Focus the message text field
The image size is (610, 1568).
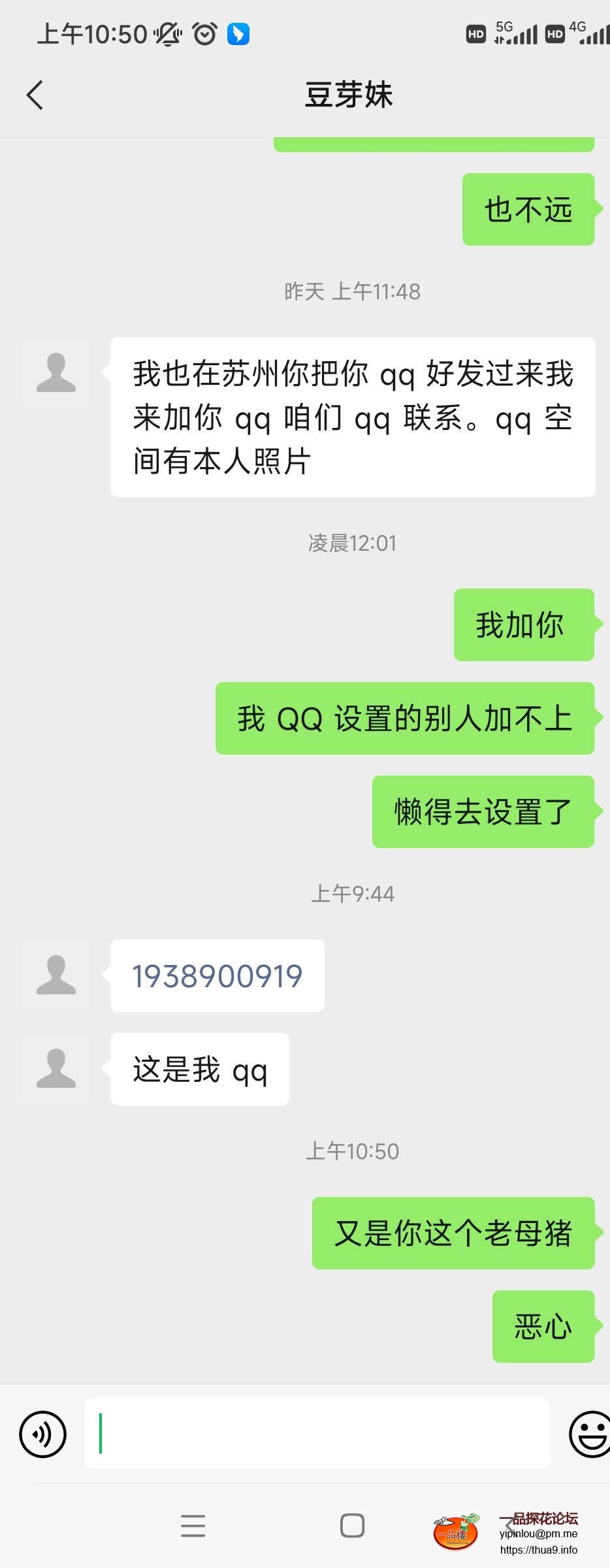[x=317, y=1433]
